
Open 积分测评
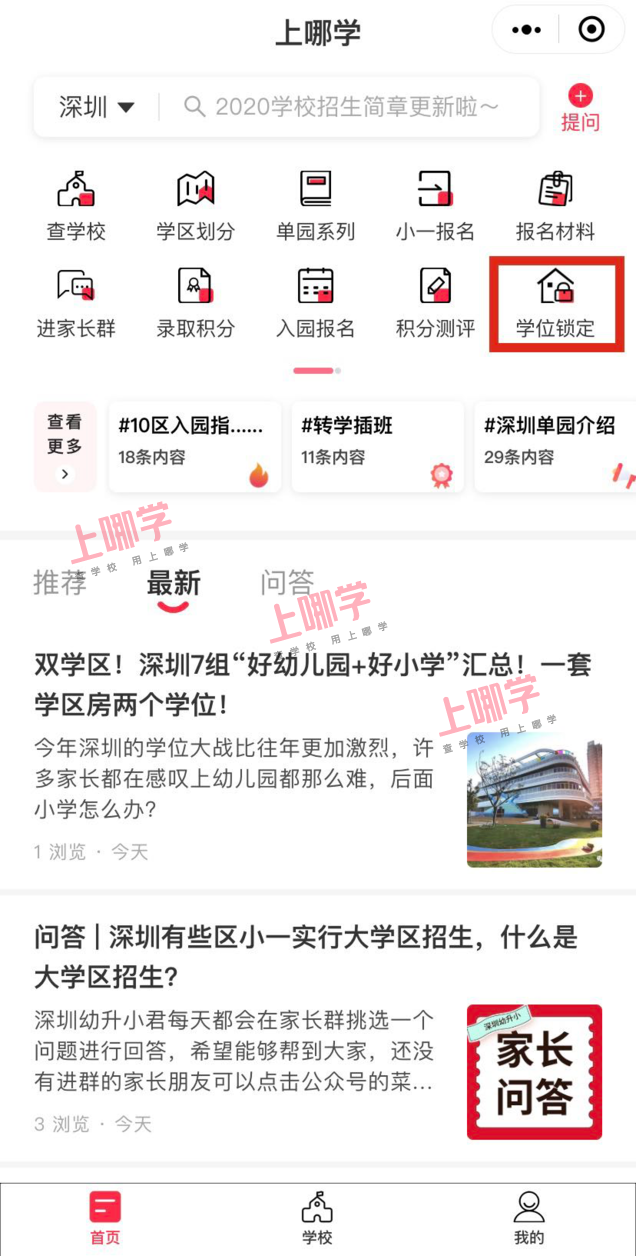(x=435, y=303)
